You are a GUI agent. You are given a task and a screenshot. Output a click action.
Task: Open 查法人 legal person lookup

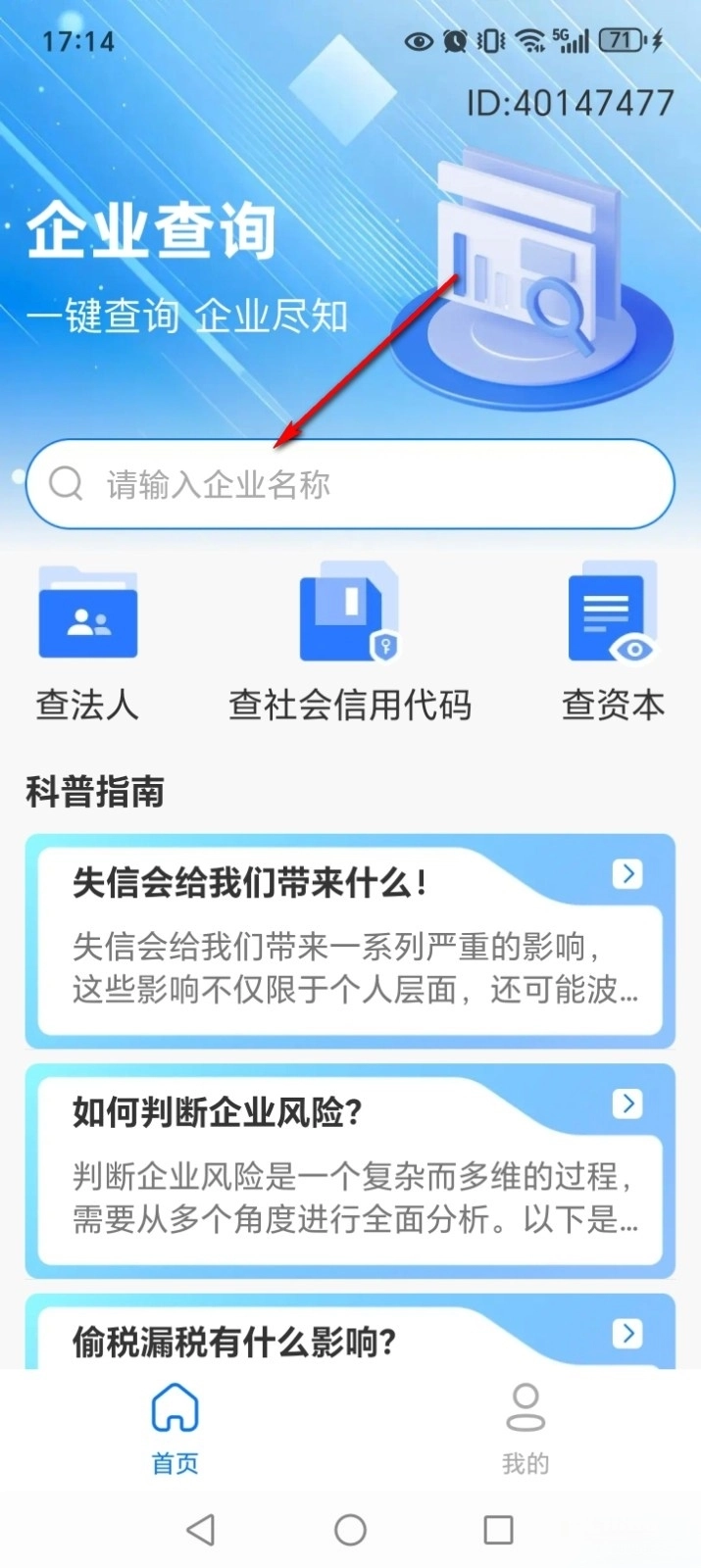[87, 643]
